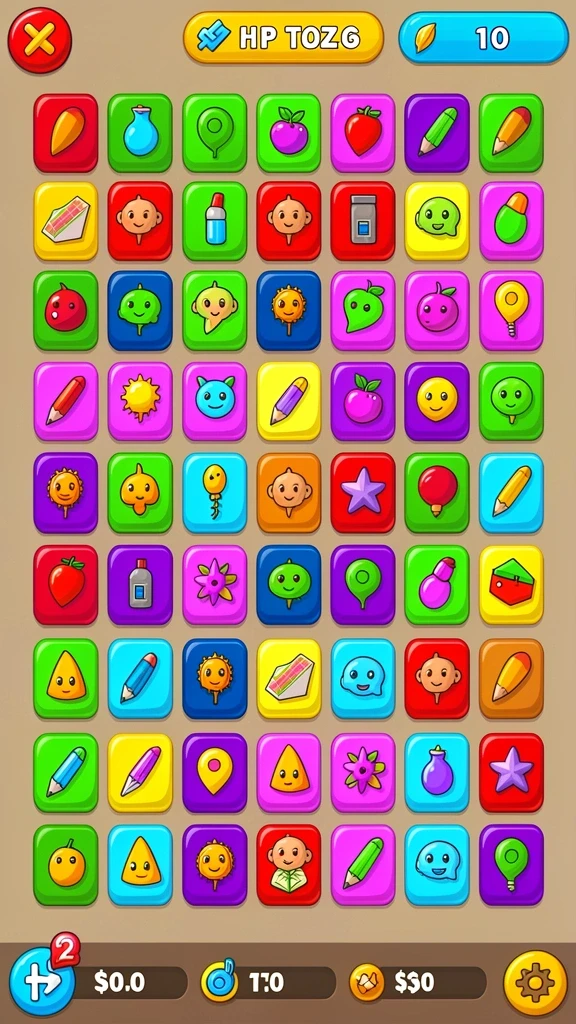This screenshot has width=576, height=1024.
Task: Choose the red-green hexagon on the yellow tile
Action: 511,585
